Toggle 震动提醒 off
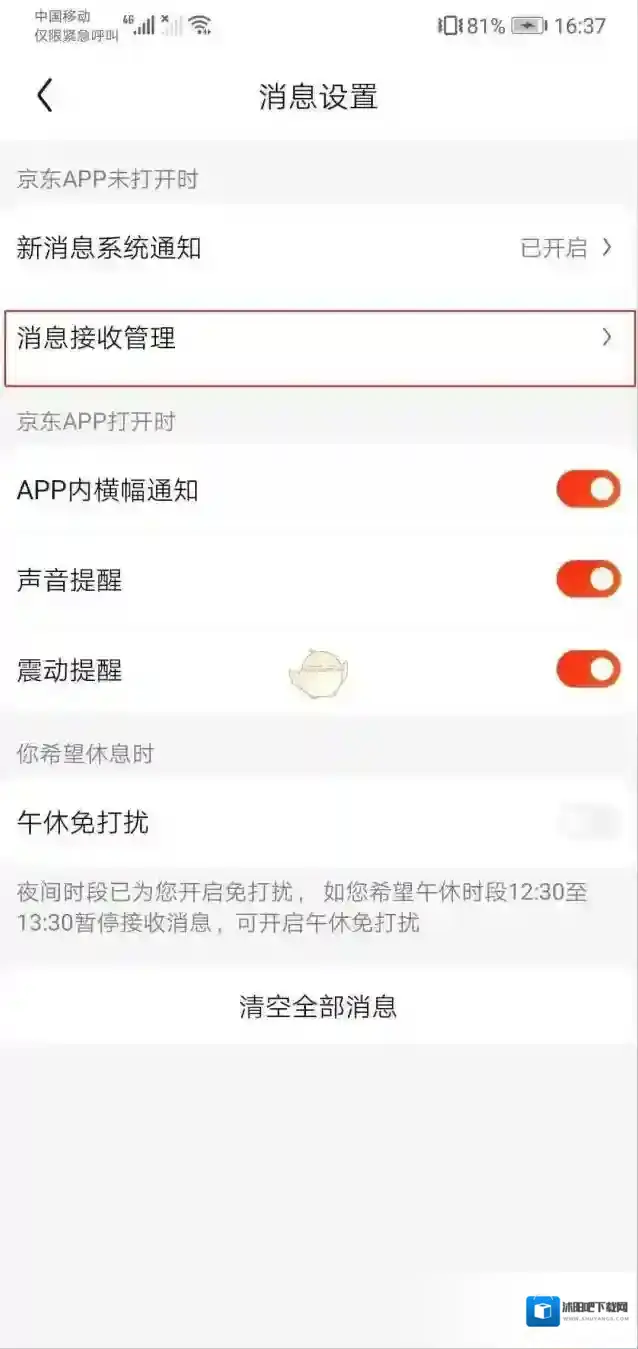The height and width of the screenshot is (1349, 638). (588, 670)
